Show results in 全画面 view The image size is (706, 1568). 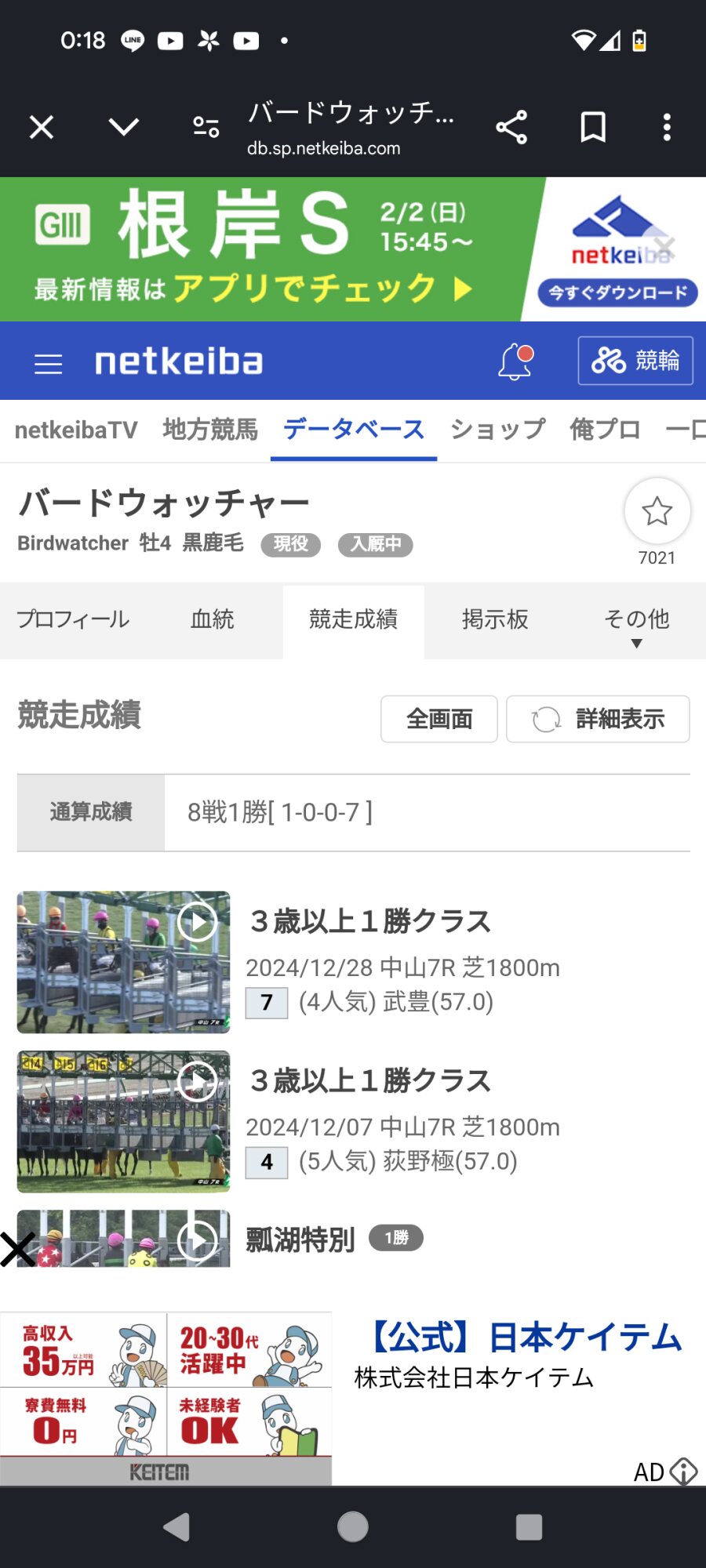click(439, 719)
